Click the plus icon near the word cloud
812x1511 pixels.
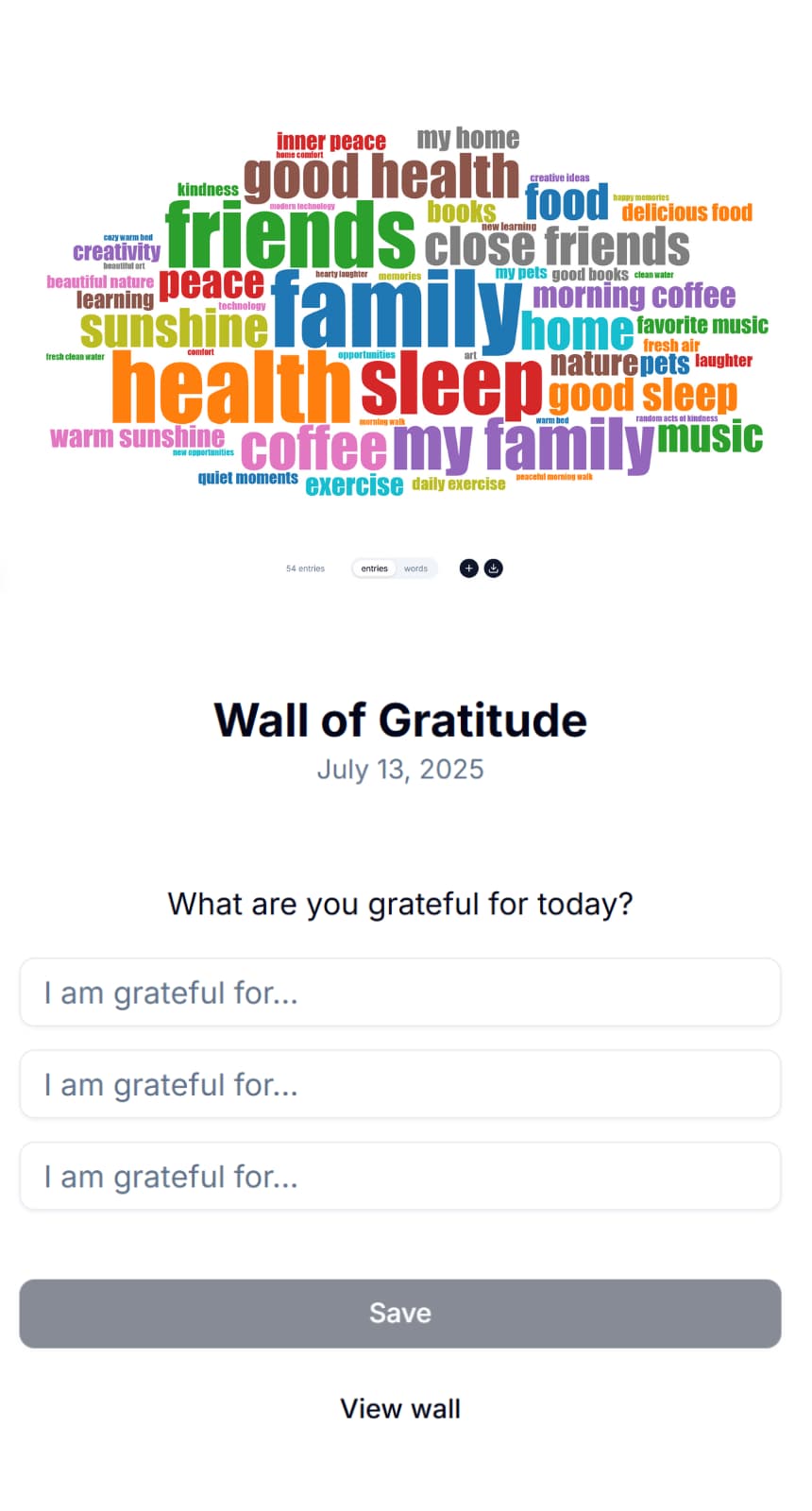468,568
